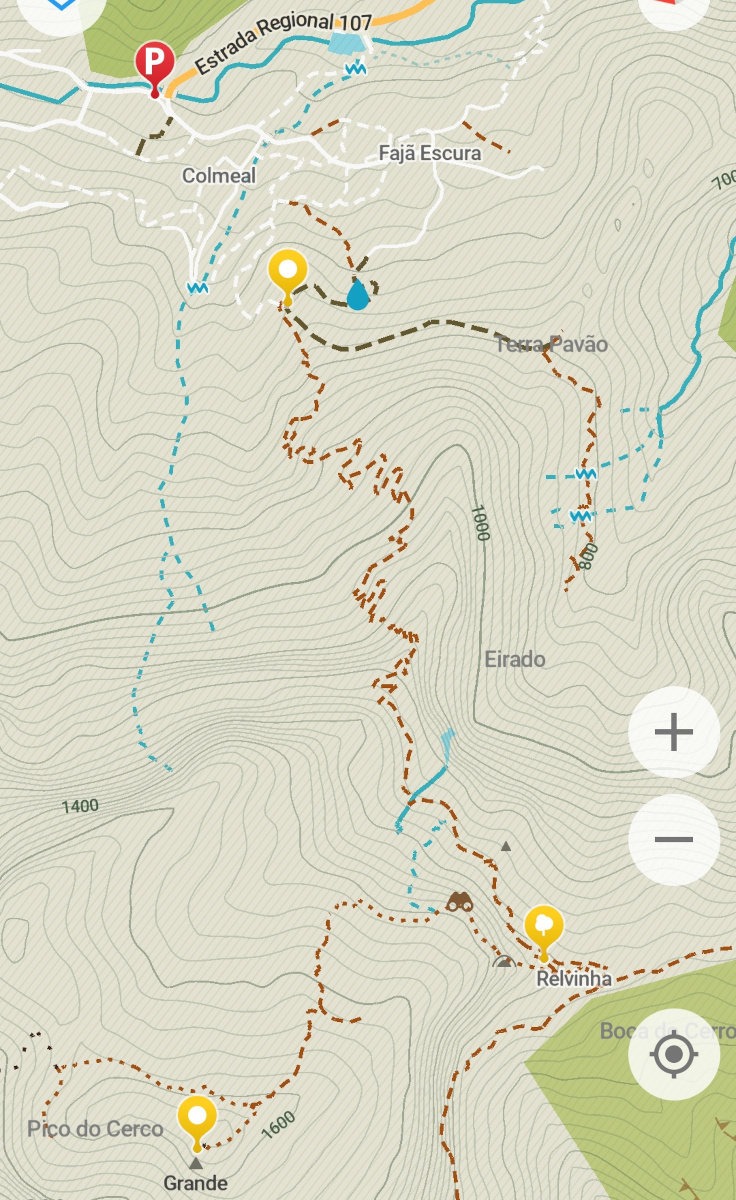Tap the binoculars viewpoint marker

[460, 902]
